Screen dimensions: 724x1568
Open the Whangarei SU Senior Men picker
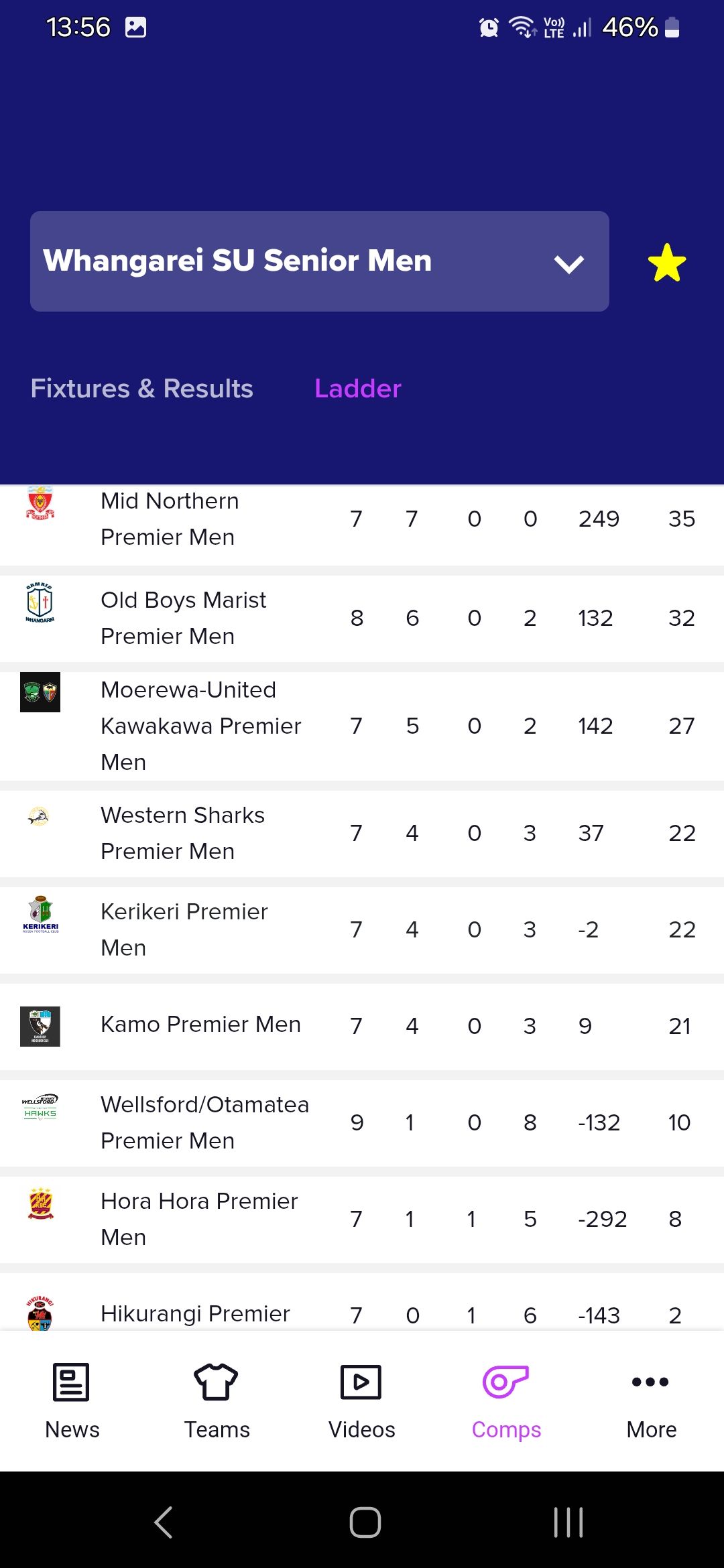click(320, 261)
